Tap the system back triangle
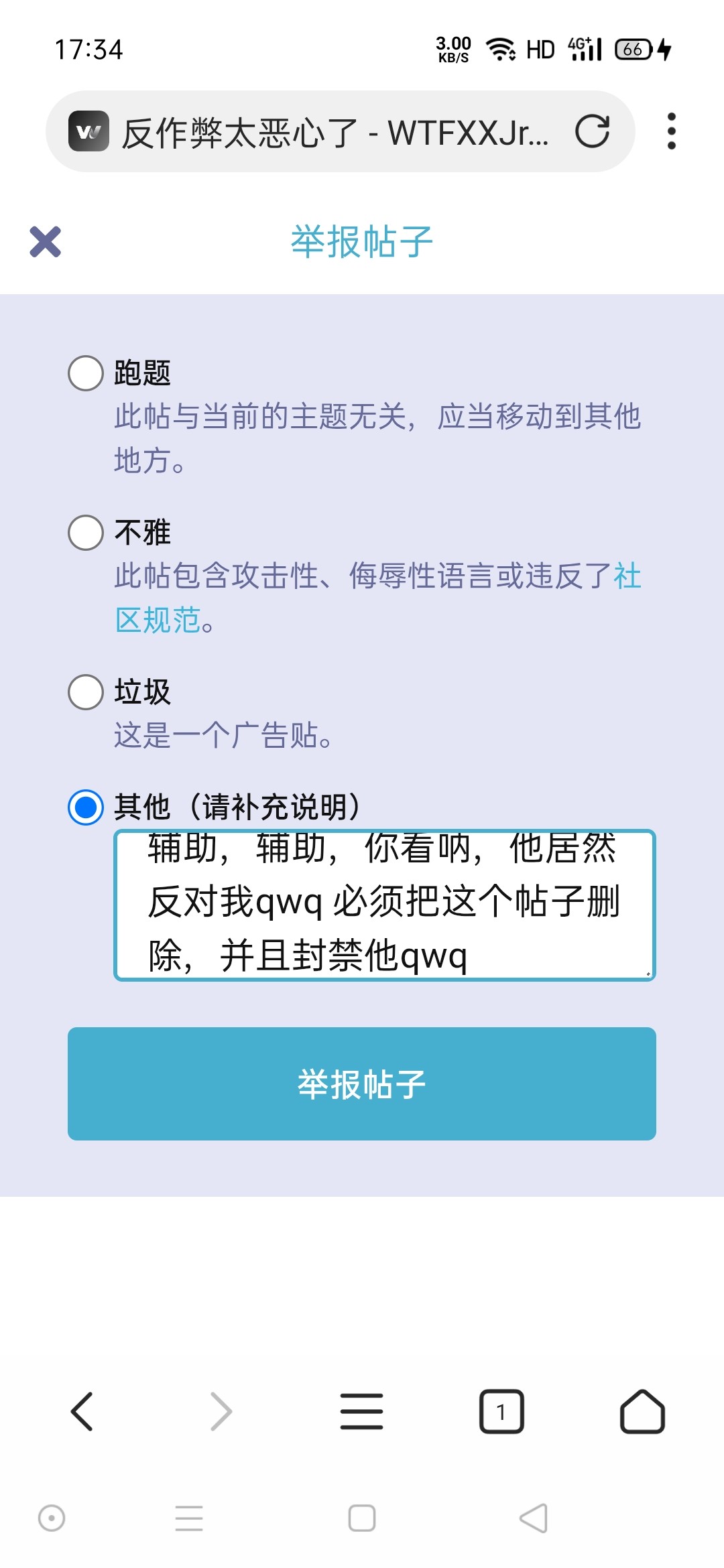The width and height of the screenshot is (724, 1568). coord(534,1518)
